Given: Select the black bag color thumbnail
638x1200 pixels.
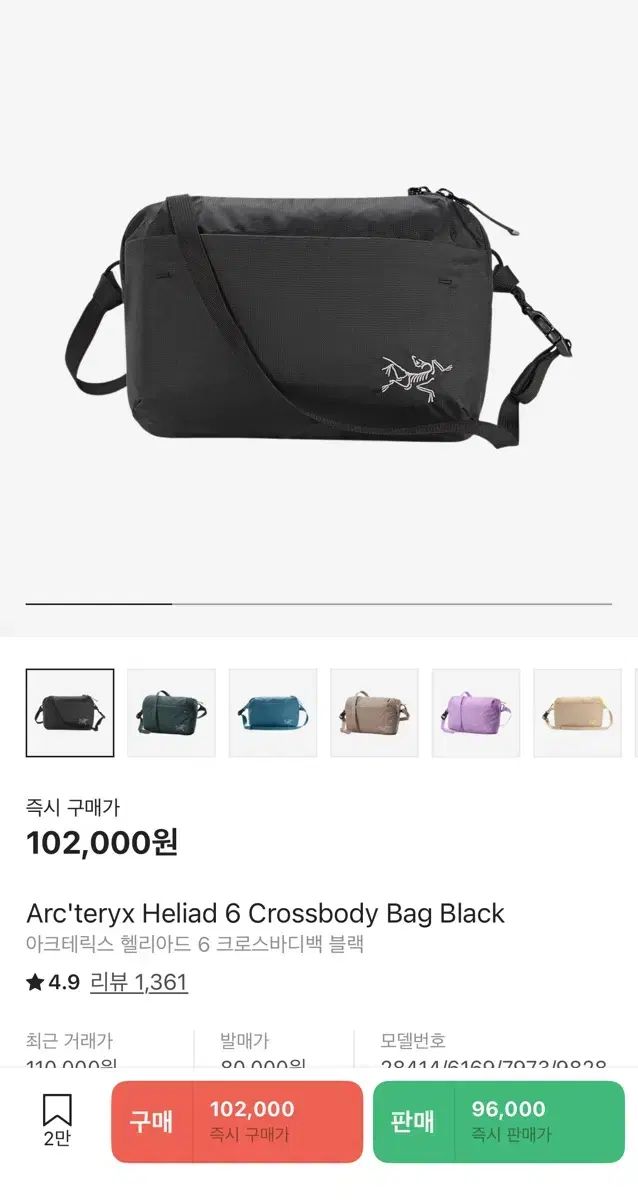Looking at the screenshot, I should [x=70, y=713].
